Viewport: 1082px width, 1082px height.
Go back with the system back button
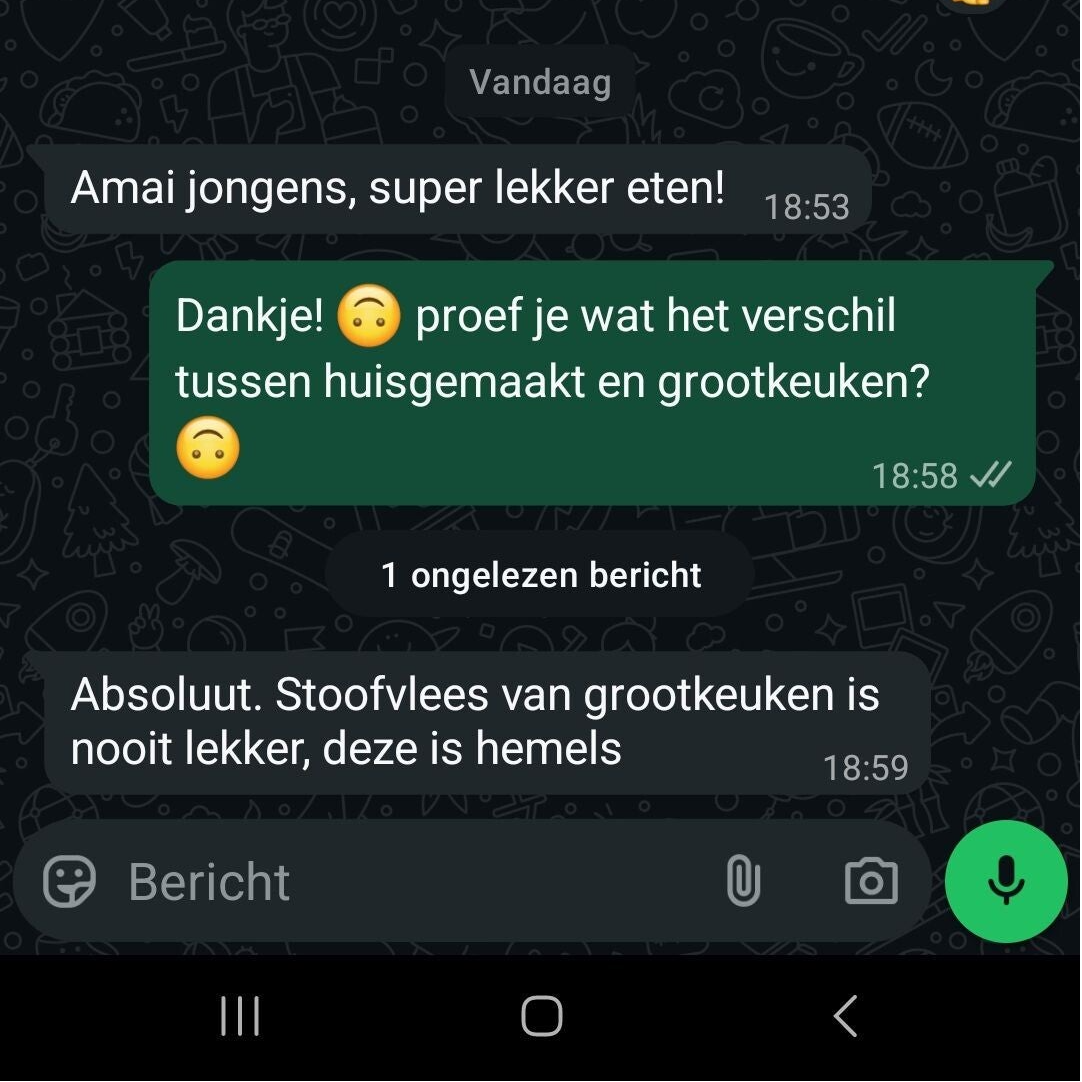[845, 1017]
